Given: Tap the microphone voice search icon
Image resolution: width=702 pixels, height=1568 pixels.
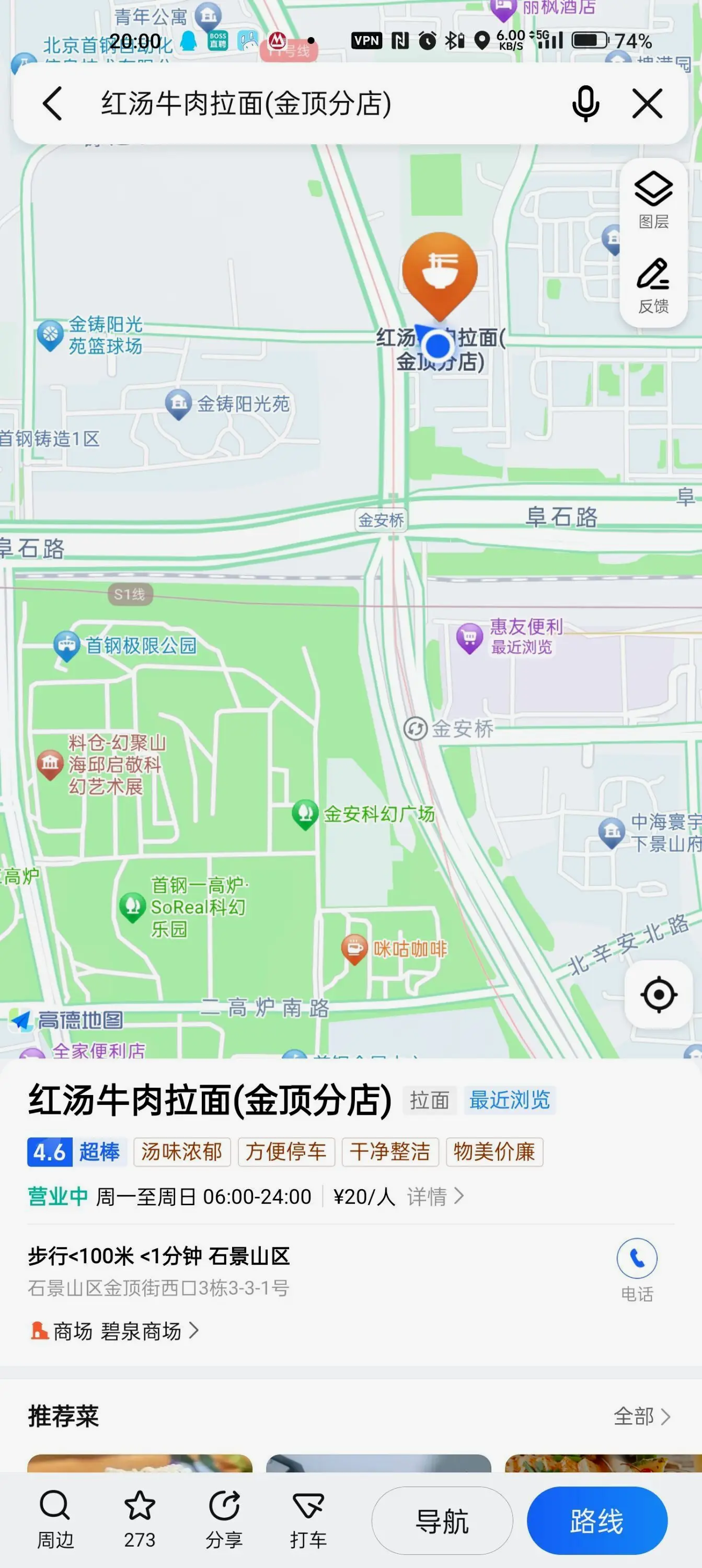Looking at the screenshot, I should [x=585, y=103].
